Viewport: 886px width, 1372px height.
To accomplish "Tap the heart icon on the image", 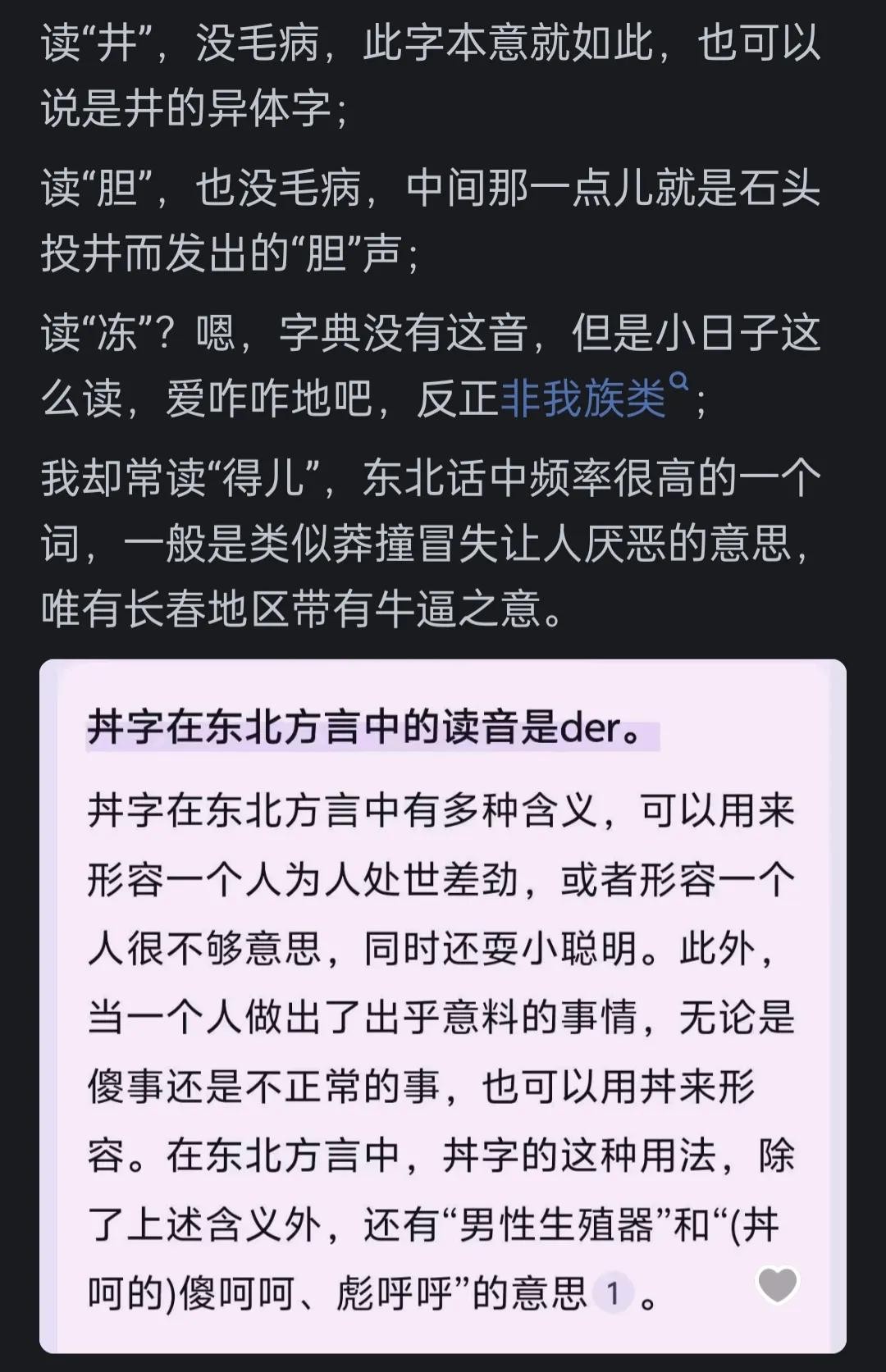I will click(777, 1283).
